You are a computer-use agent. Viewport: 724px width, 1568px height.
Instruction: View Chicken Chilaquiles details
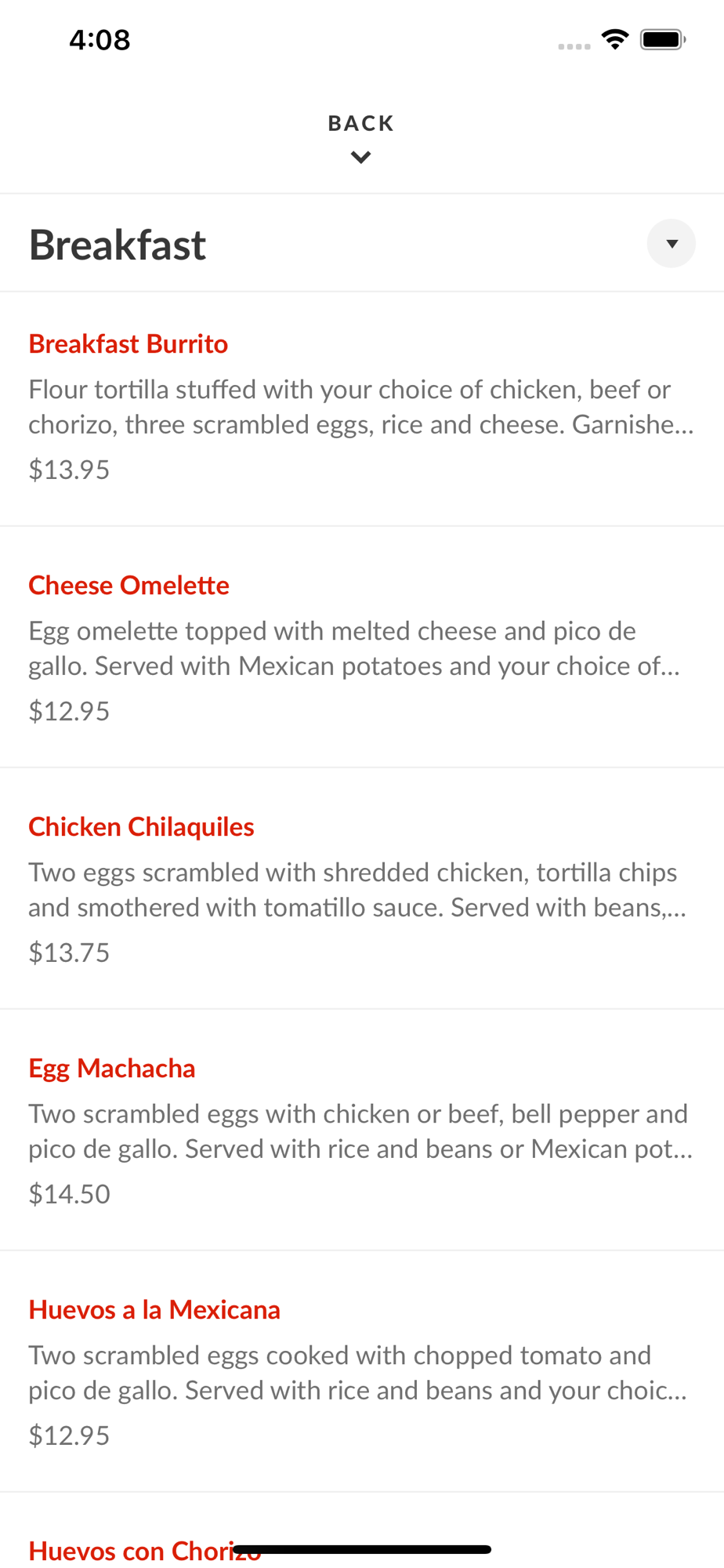click(x=142, y=827)
